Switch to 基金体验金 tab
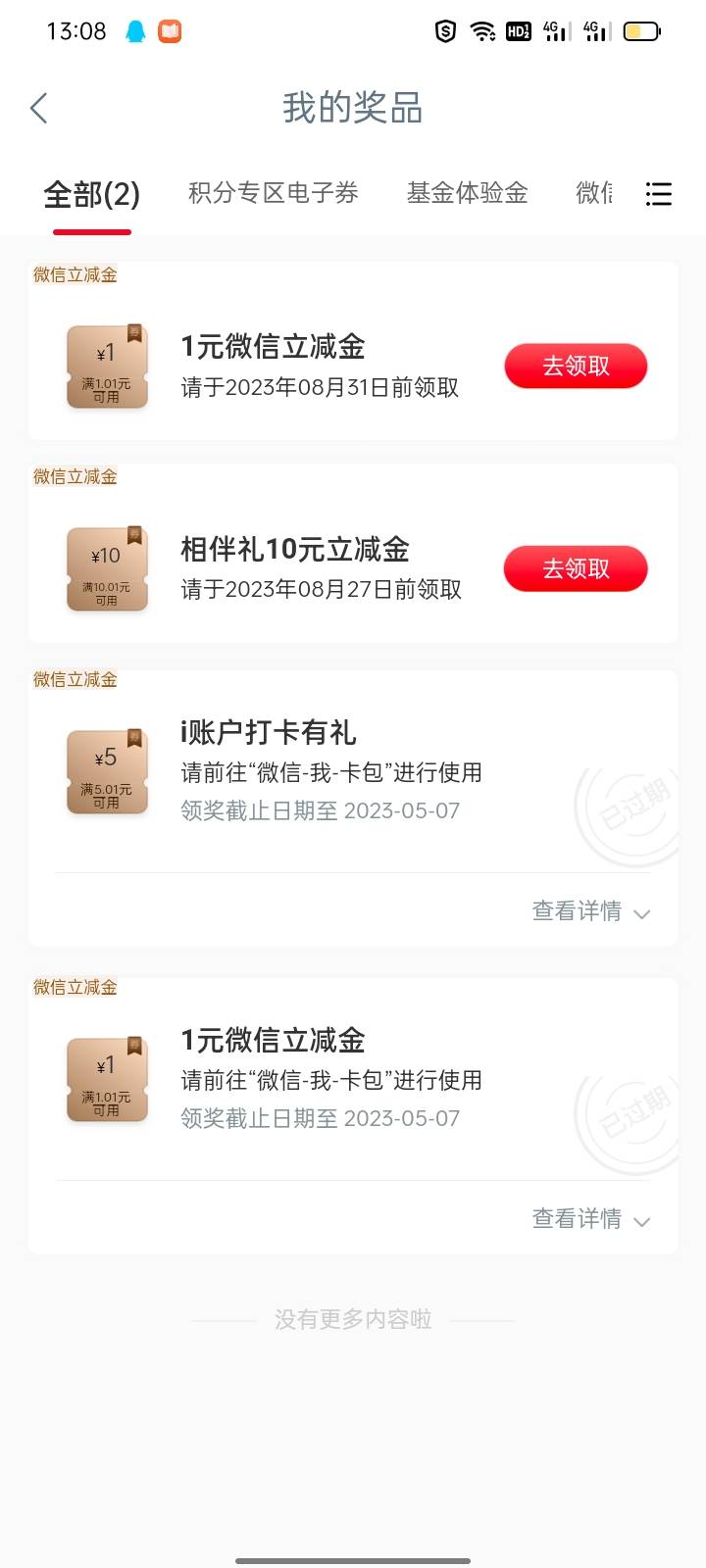This screenshot has width=706, height=1568. [468, 193]
